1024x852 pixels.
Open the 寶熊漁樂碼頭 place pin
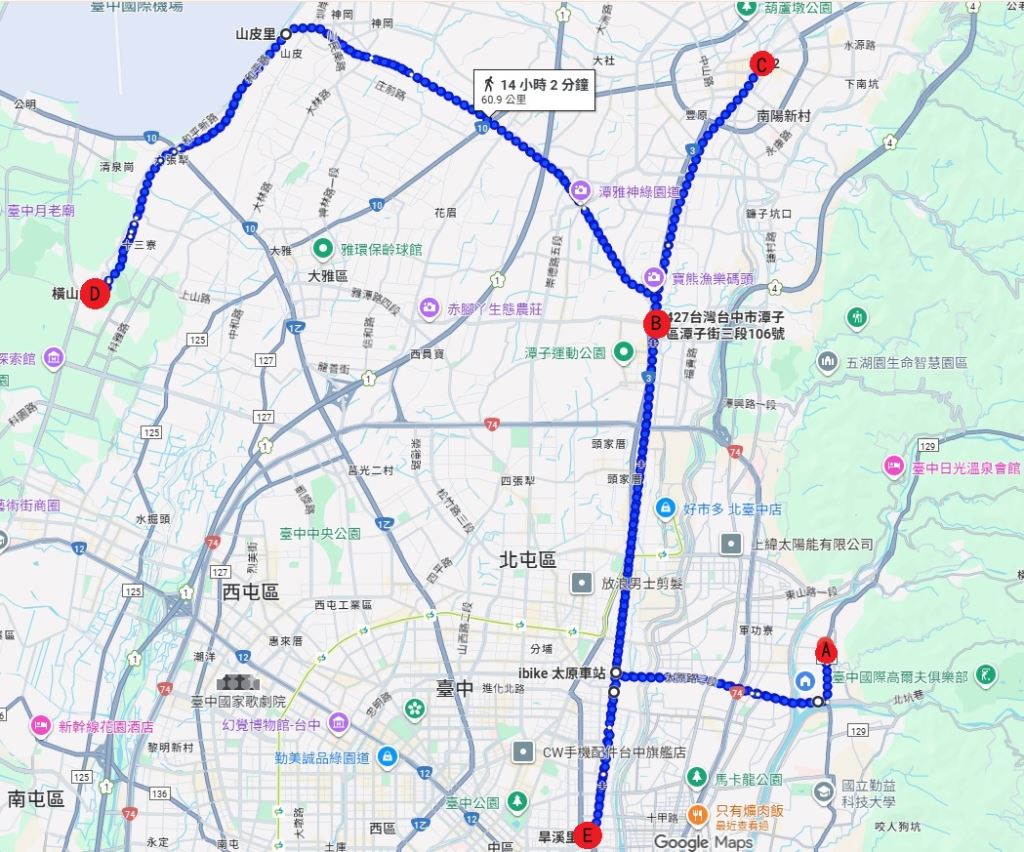pos(654,277)
